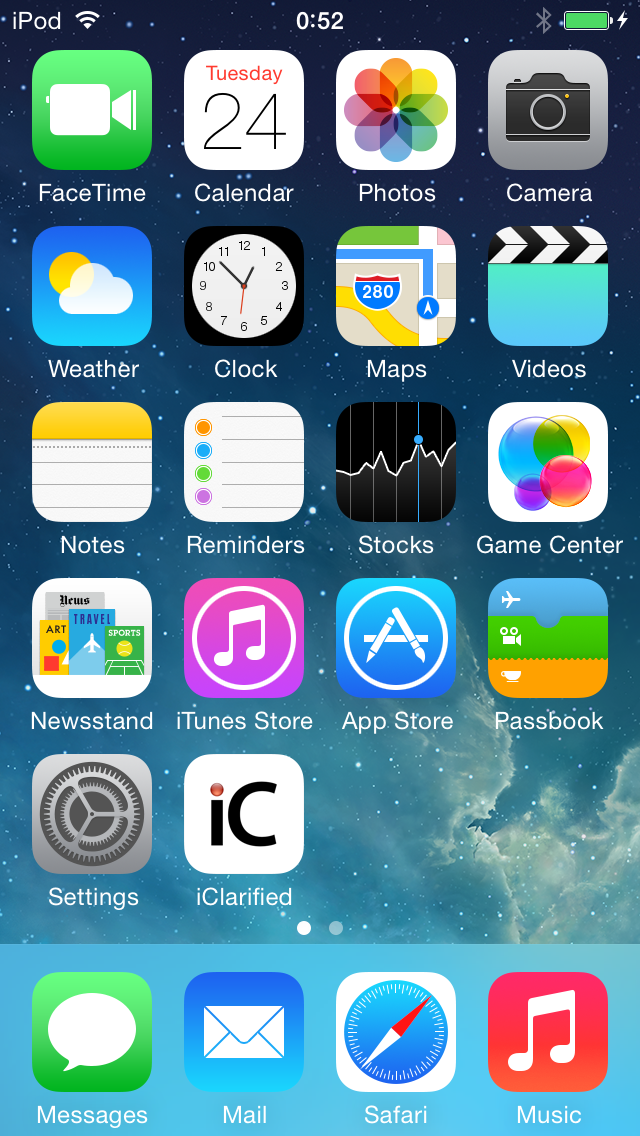Launch the Passbook app

pos(548,638)
